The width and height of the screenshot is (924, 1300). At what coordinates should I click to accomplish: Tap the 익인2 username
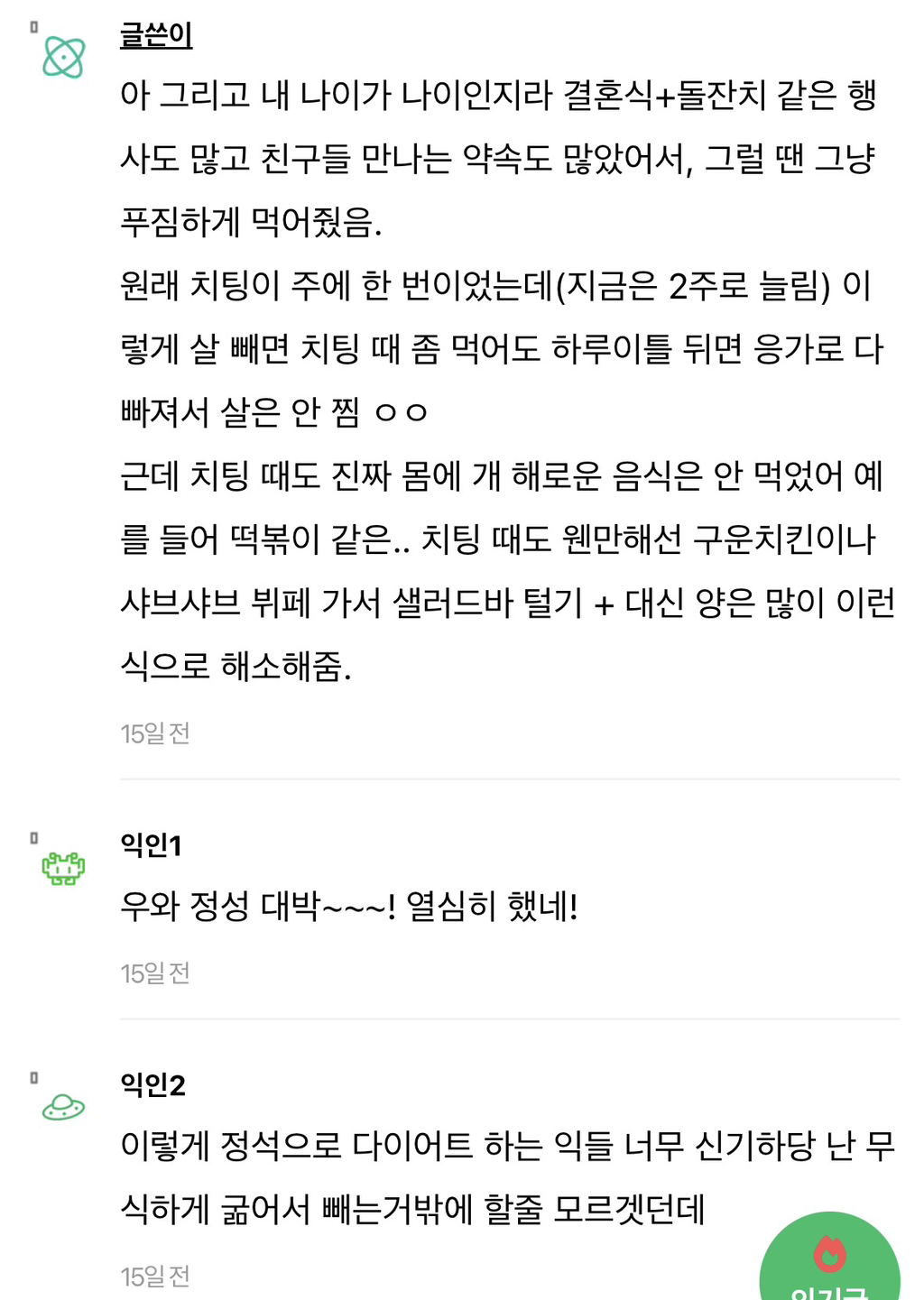tap(153, 1084)
